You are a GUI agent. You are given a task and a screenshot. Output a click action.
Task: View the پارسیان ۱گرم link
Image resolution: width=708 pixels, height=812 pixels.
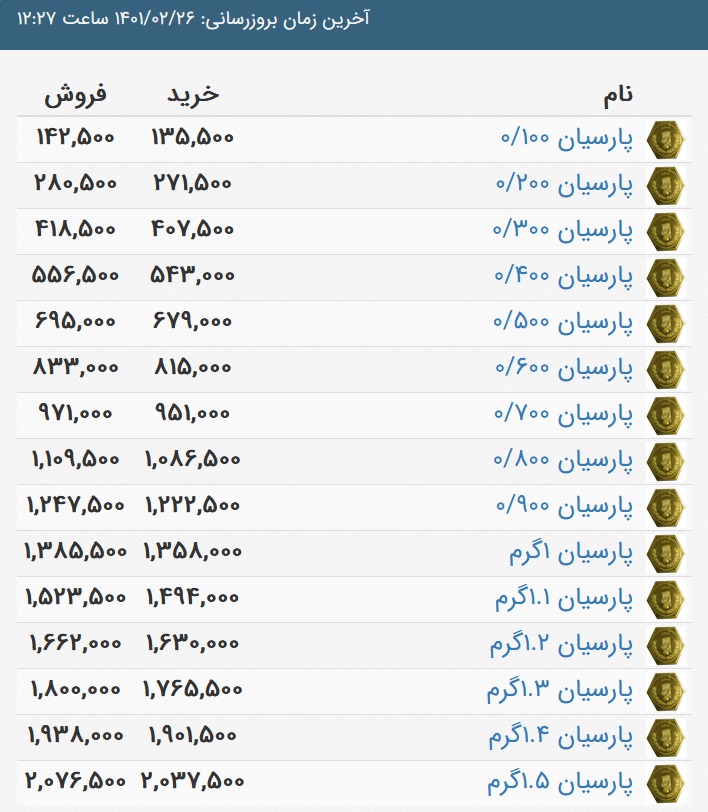(583, 553)
